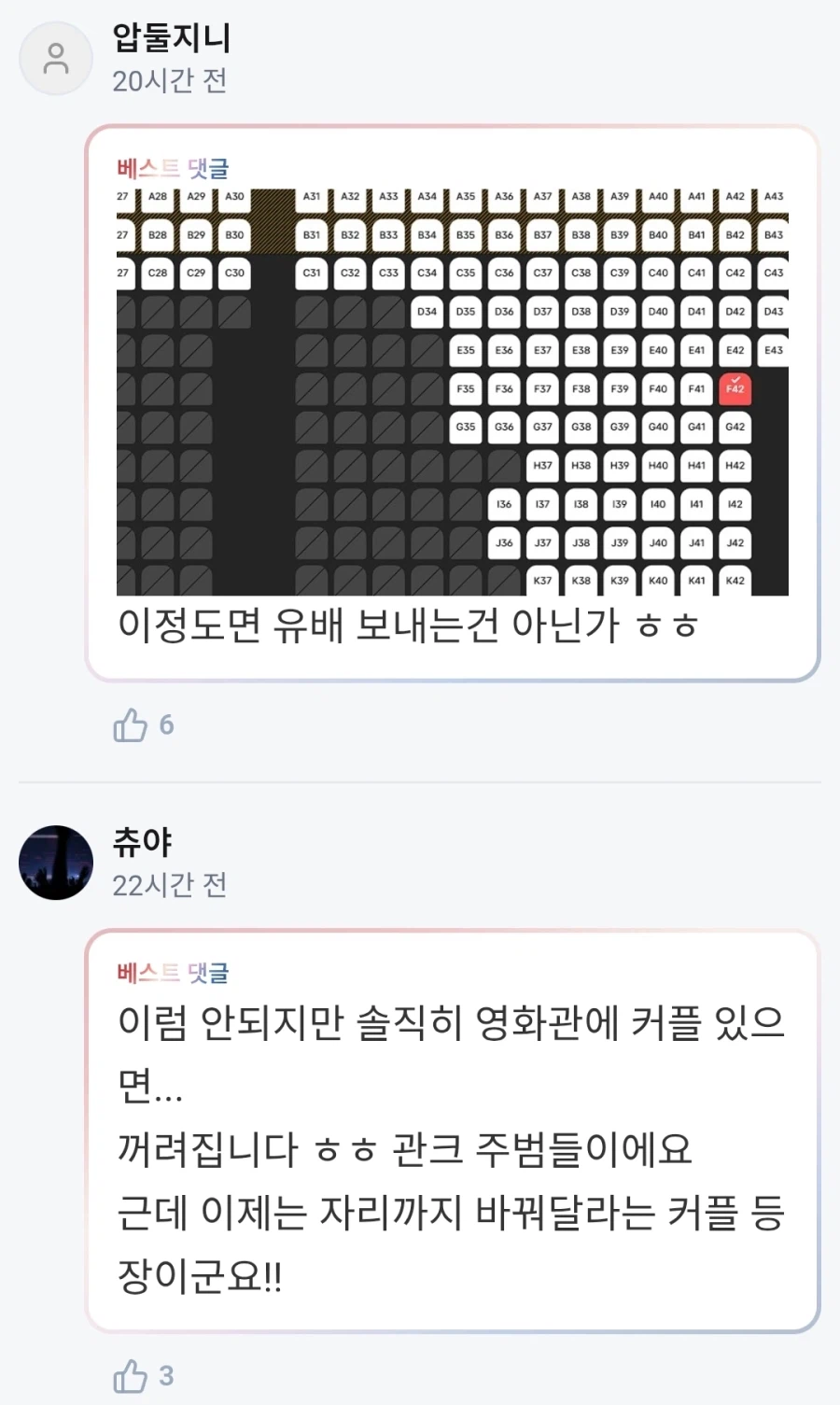Click the checkmark icon on seat F42
Screen dimensions: 840x1405
coord(735,381)
